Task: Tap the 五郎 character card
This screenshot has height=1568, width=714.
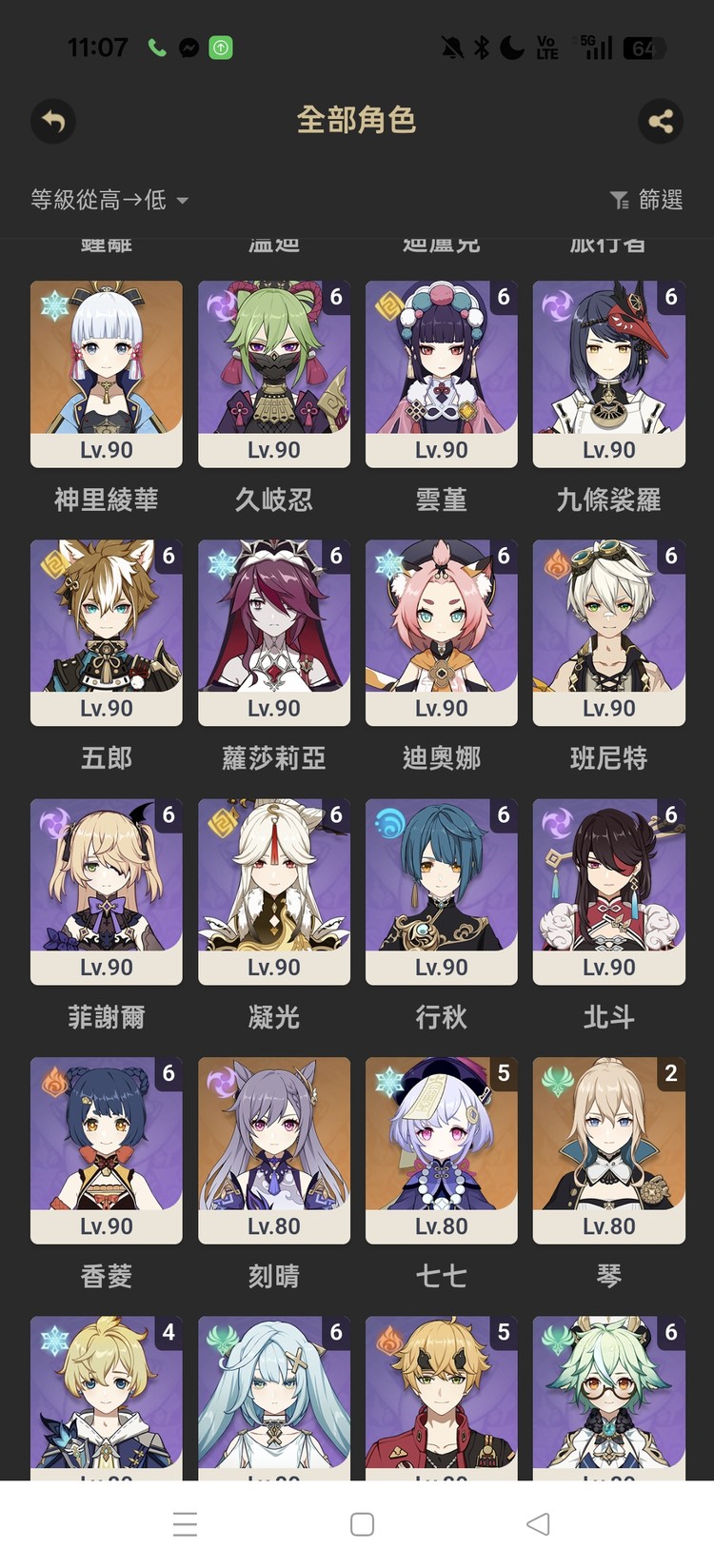Action: 107,632
